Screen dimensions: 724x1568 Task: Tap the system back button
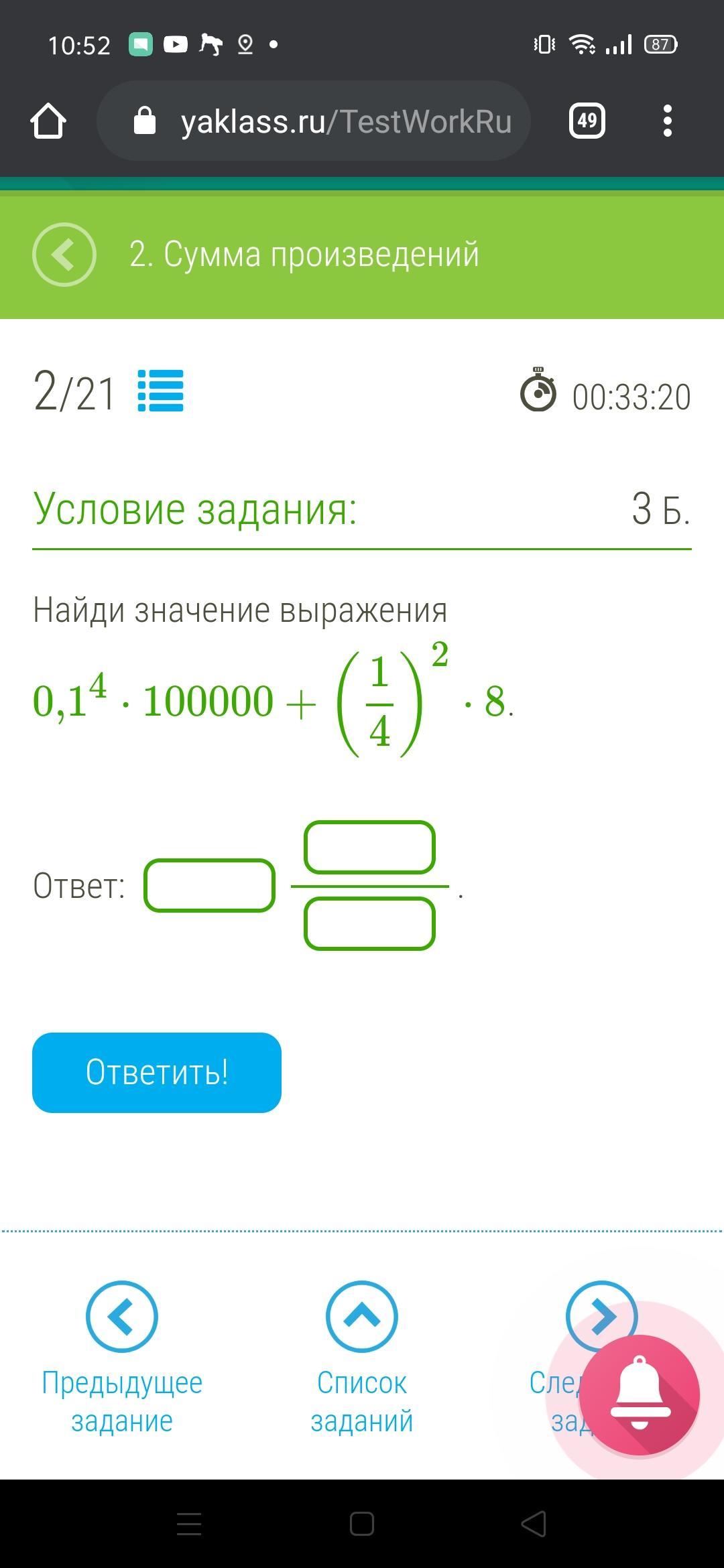534,1524
